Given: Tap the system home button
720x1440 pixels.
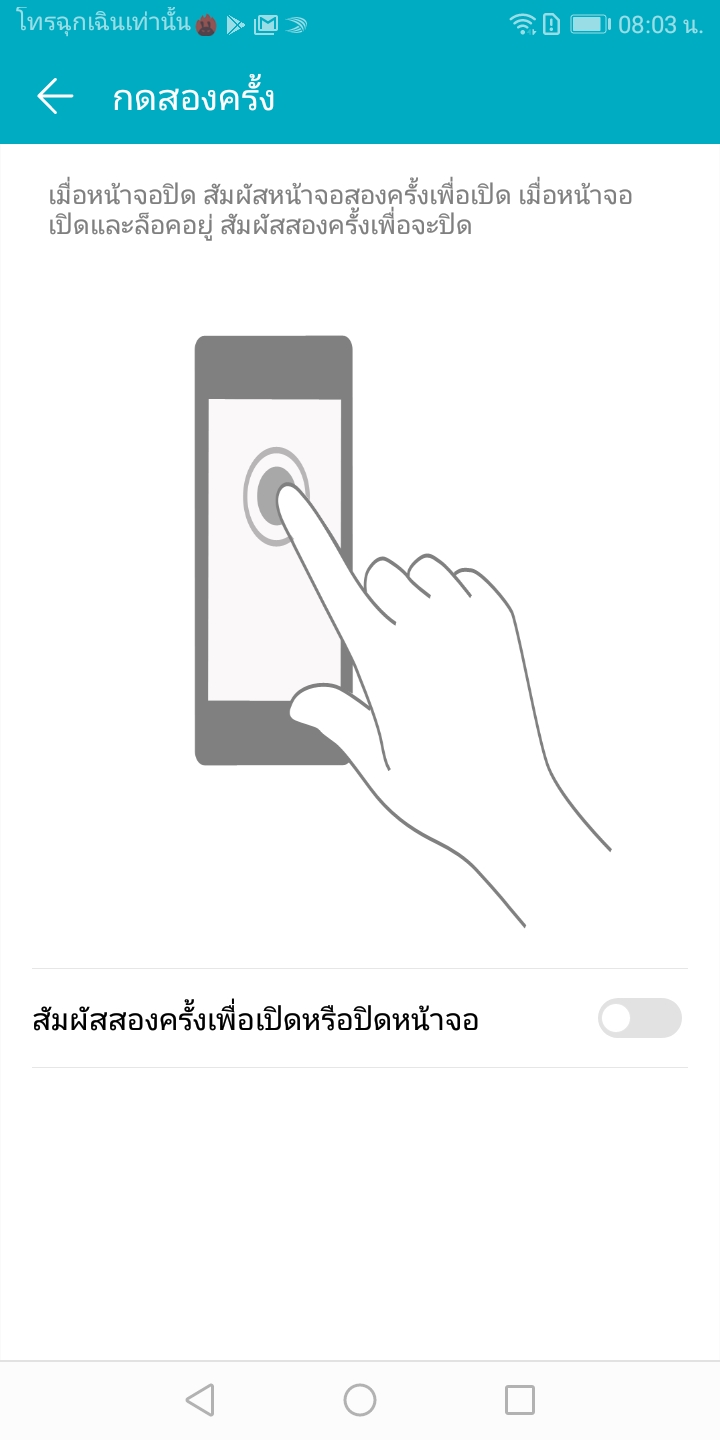Looking at the screenshot, I should 360,1399.
